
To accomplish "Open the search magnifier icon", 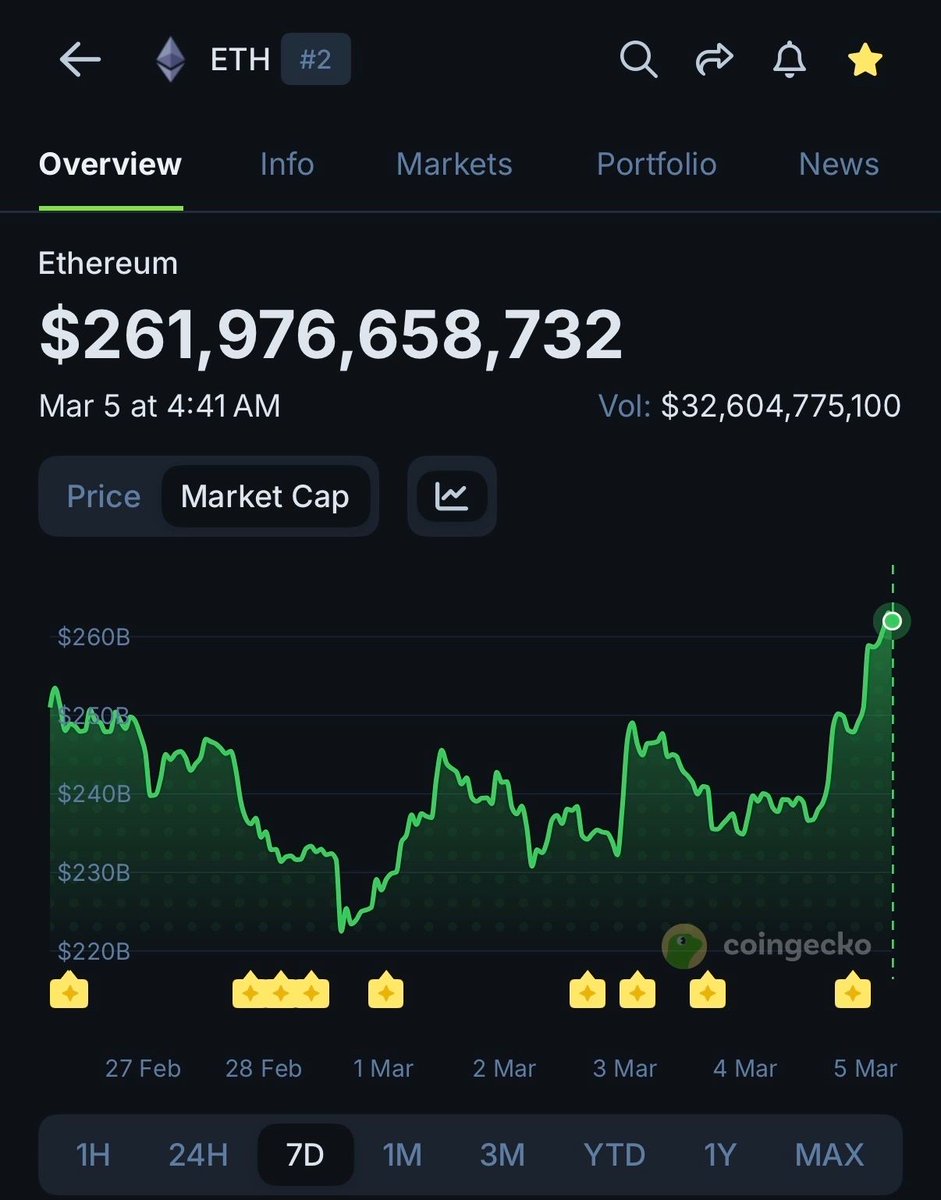I will point(638,60).
